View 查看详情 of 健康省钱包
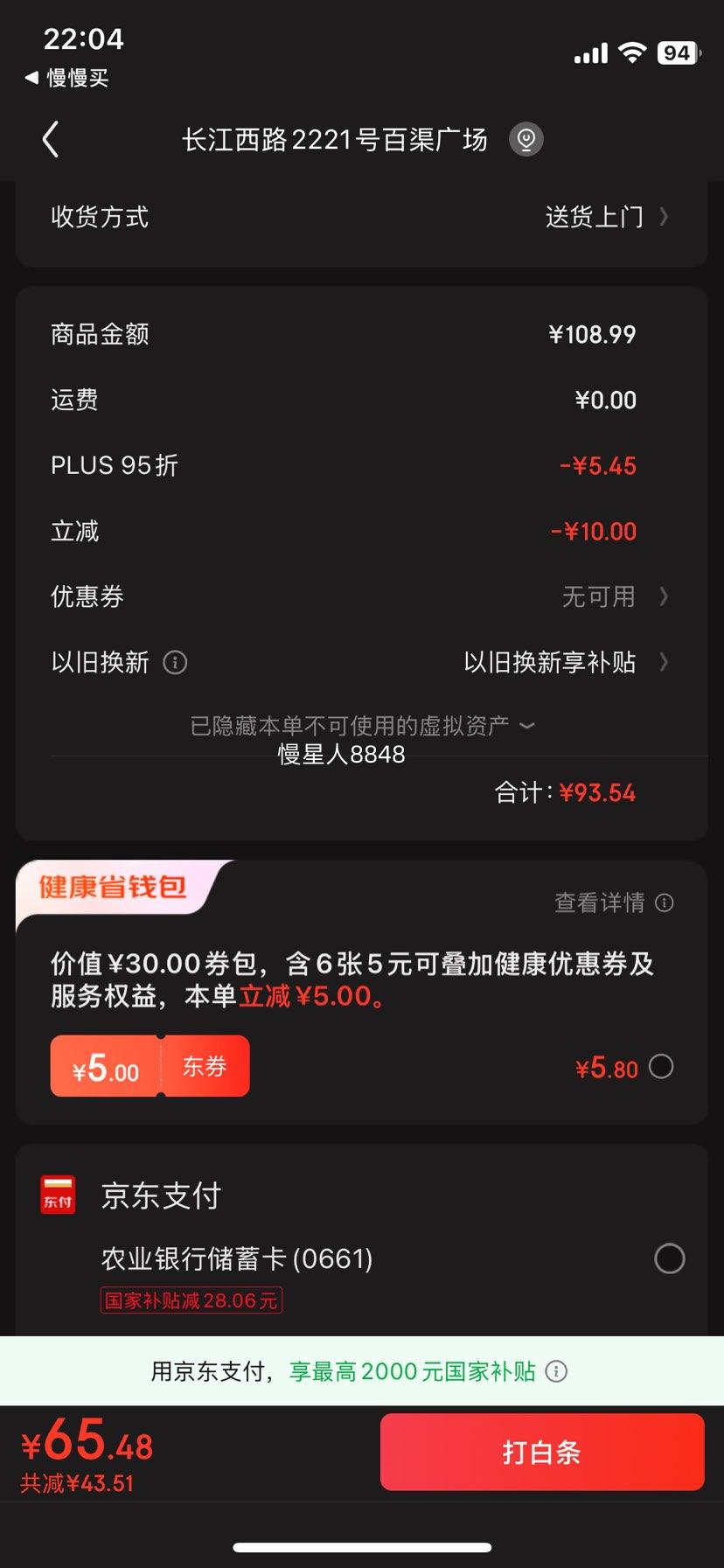Image resolution: width=724 pixels, height=1568 pixels. (614, 902)
